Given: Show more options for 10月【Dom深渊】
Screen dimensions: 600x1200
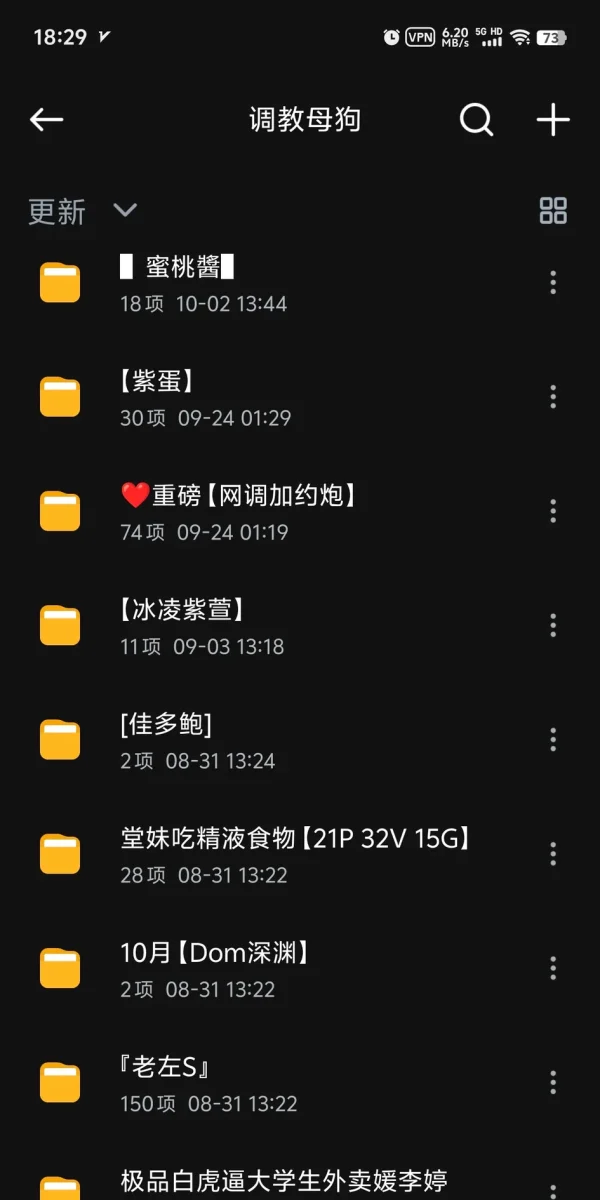Looking at the screenshot, I should (x=553, y=968).
